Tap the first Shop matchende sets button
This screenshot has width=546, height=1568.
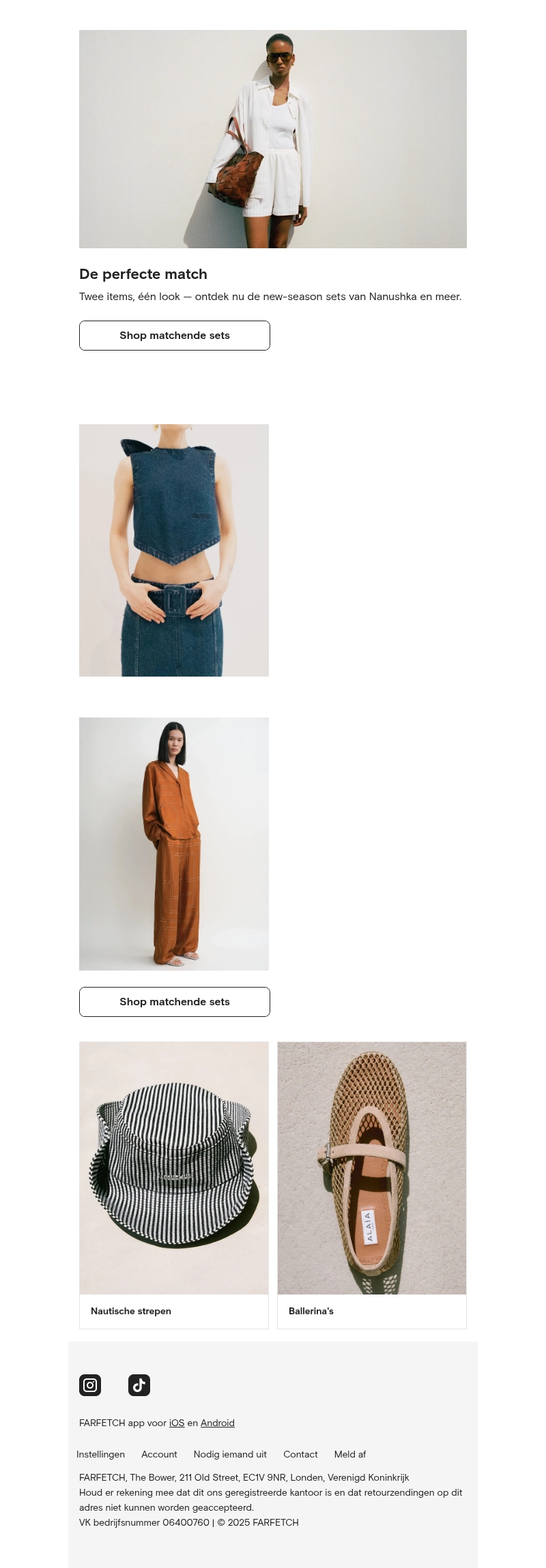175,336
